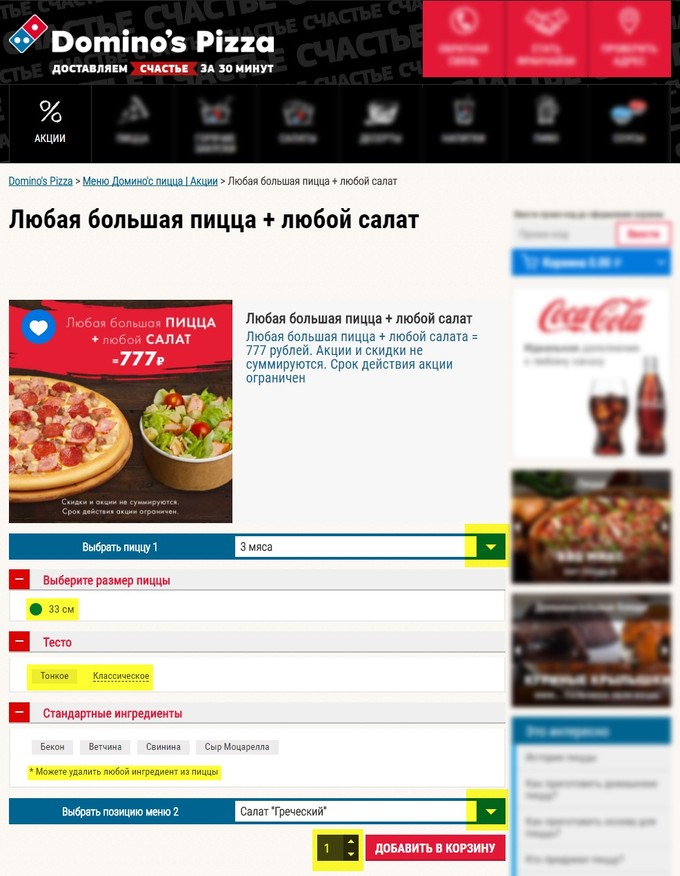Remove the Ветчина ingredient
The image size is (680, 876).
pyautogui.click(x=105, y=747)
